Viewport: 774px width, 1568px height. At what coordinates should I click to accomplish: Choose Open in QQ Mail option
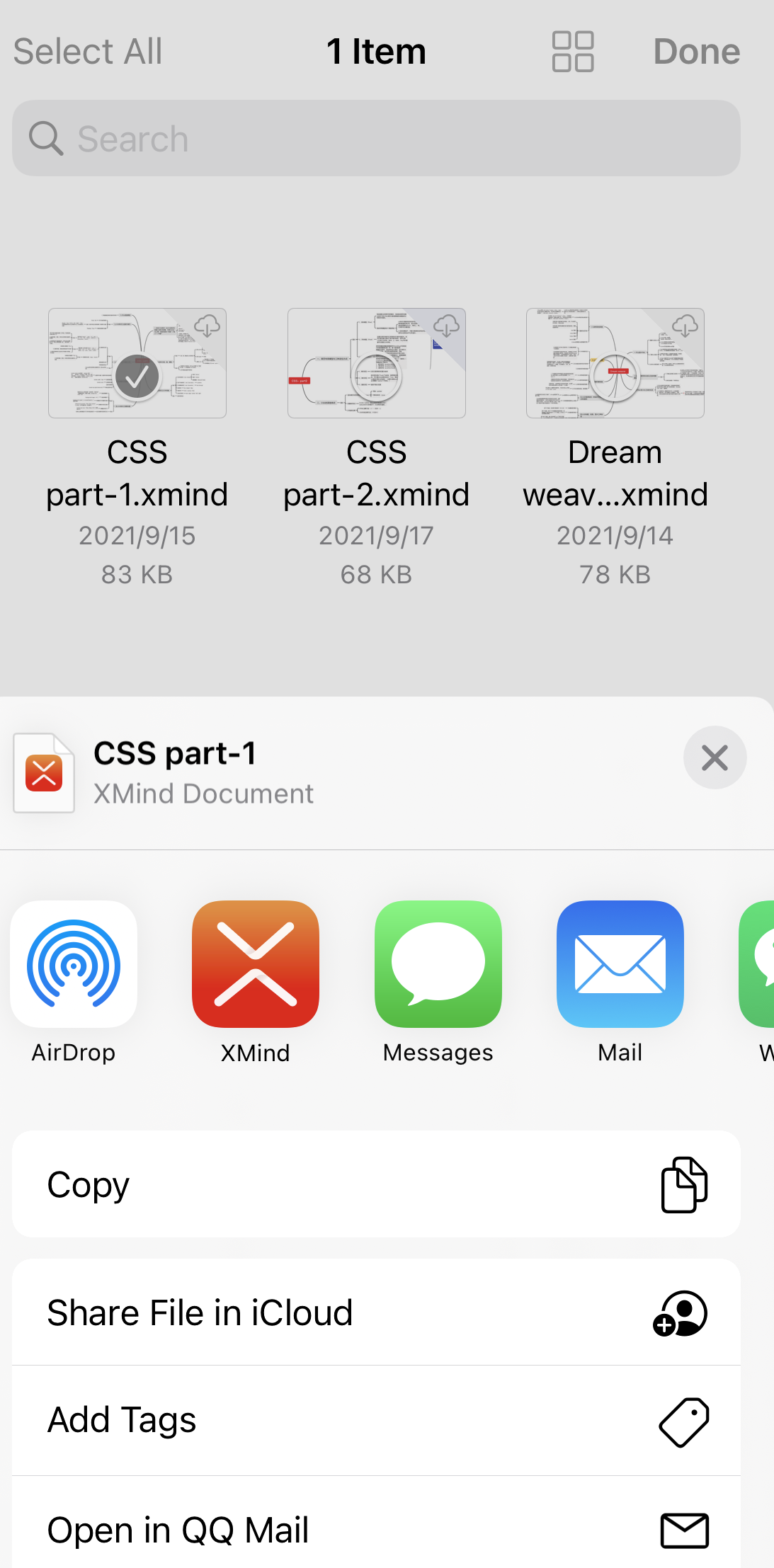tap(178, 1529)
